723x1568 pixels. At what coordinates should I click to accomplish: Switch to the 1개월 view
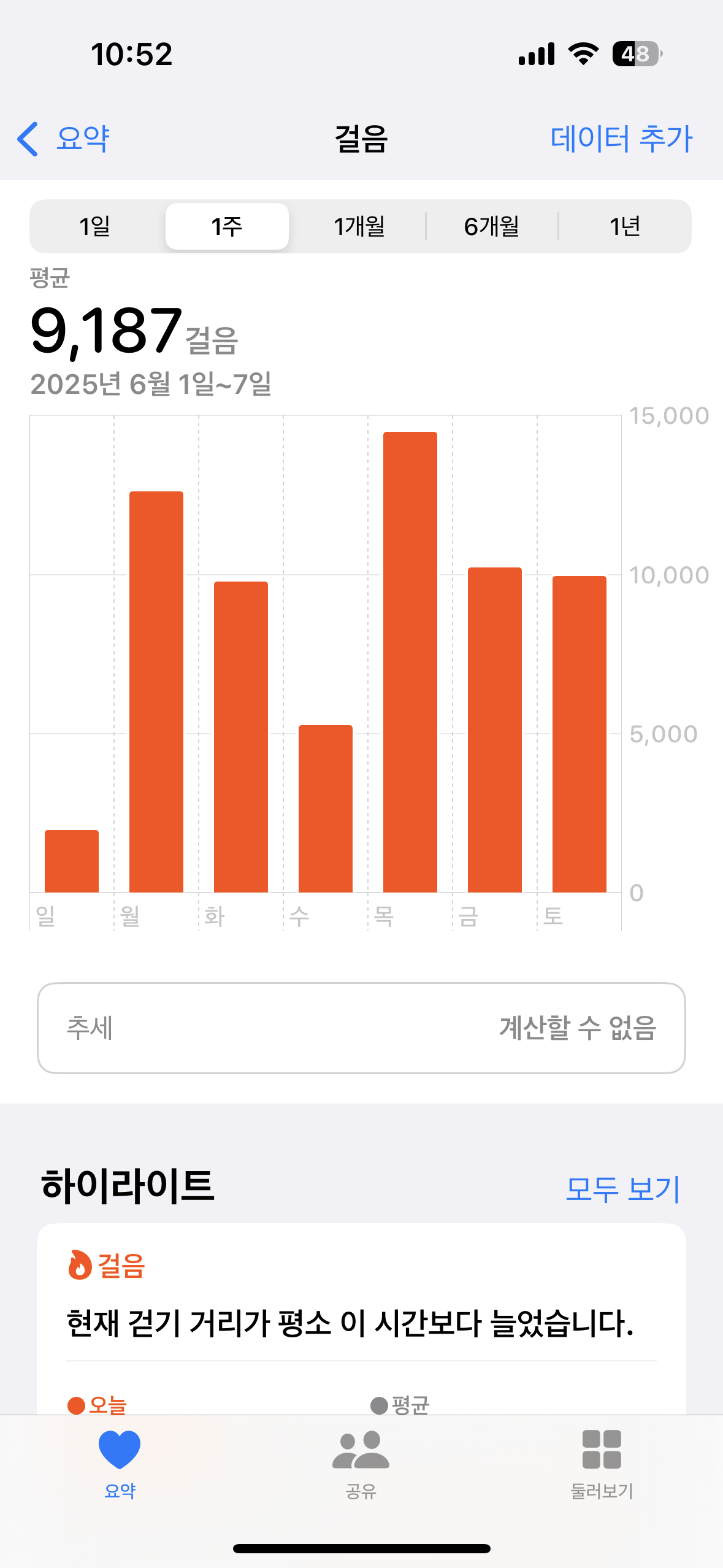359,226
